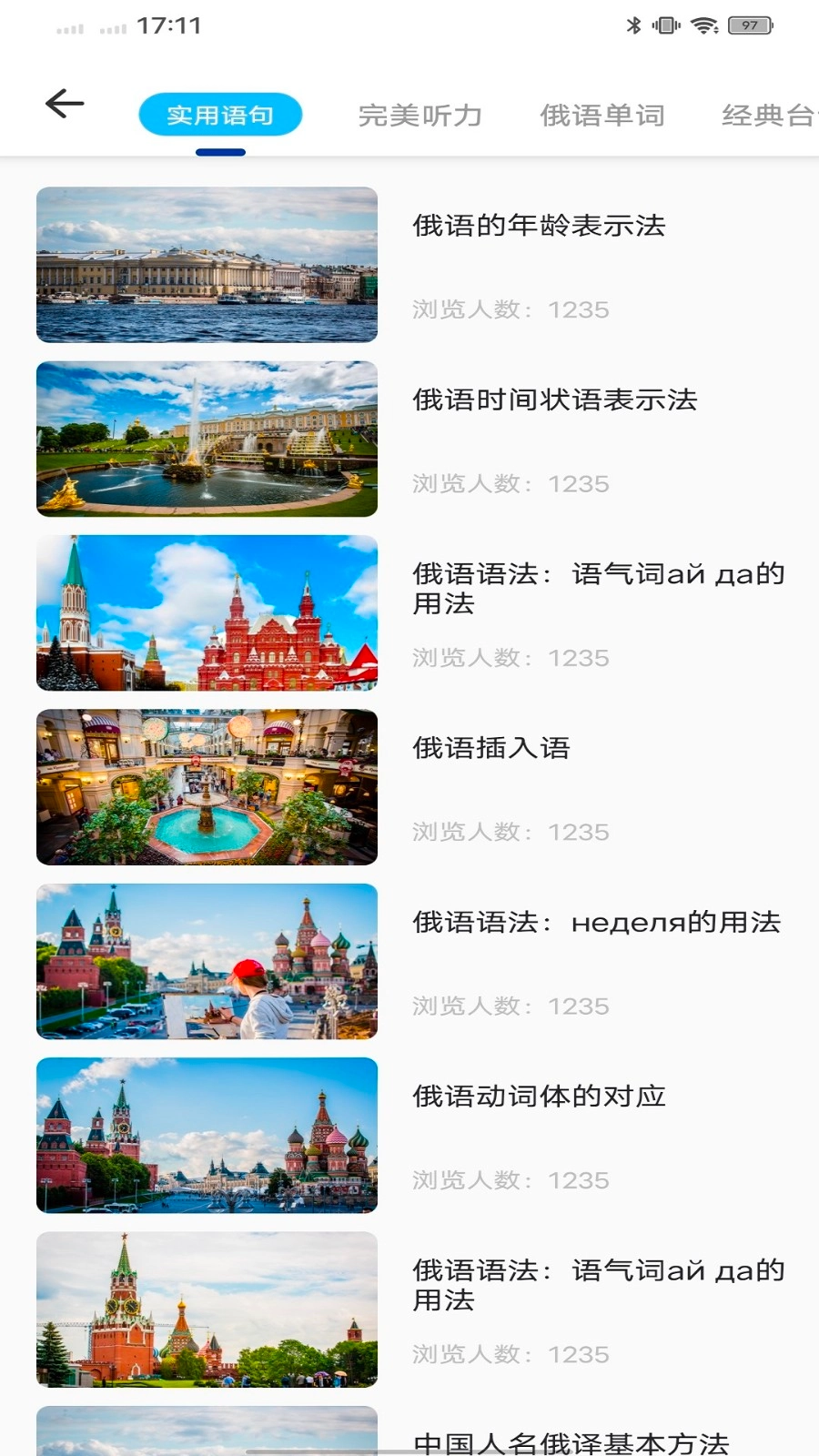Reselect the highlighted 实用语句 tab
The image size is (819, 1456).
[x=220, y=114]
